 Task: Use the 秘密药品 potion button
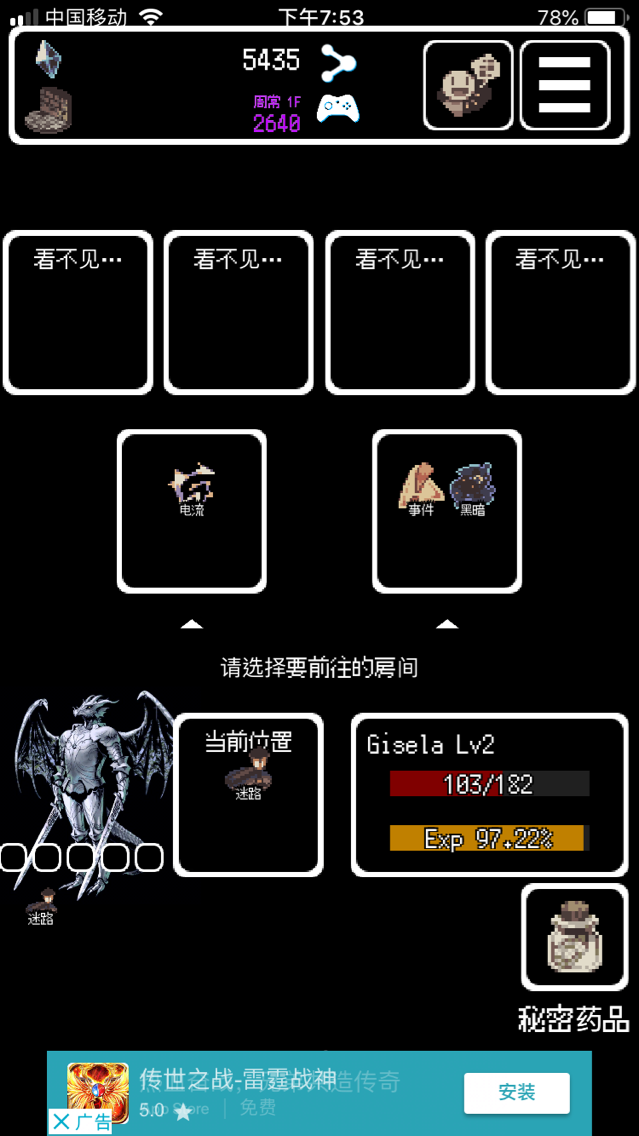pyautogui.click(x=574, y=937)
